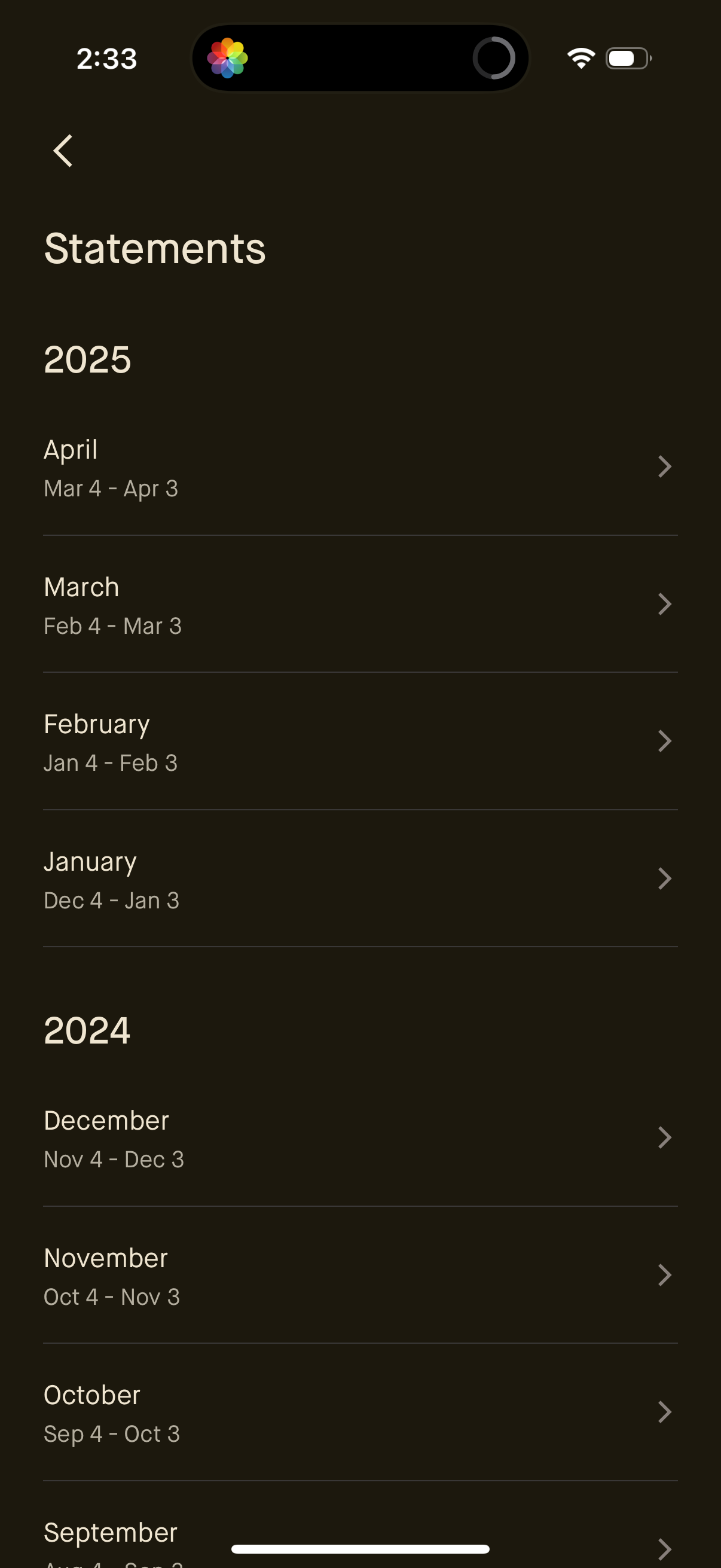Tap the chevron on the April statement row
This screenshot has width=721, height=1568.
click(x=666, y=466)
